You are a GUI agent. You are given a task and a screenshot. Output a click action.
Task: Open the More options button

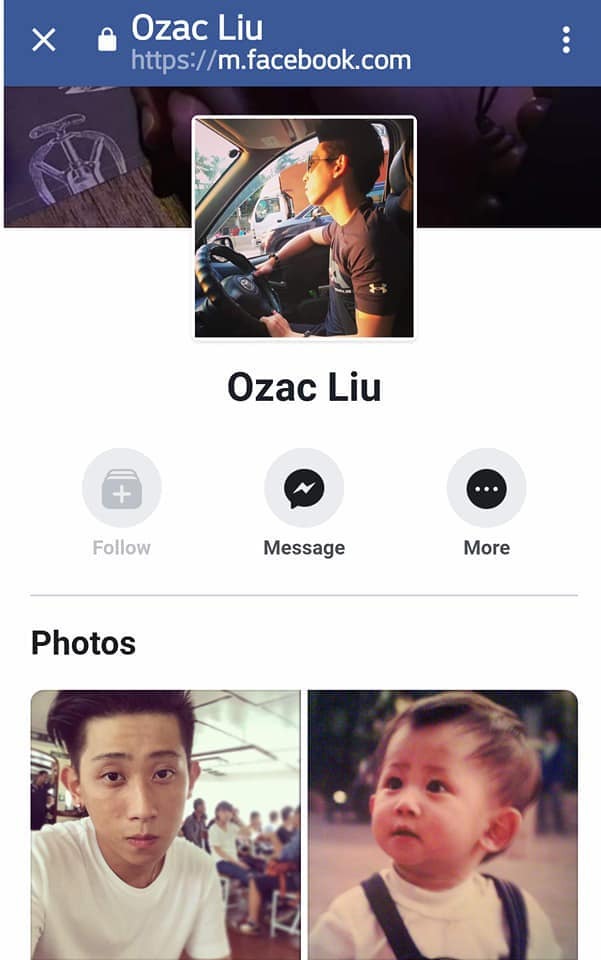click(486, 489)
